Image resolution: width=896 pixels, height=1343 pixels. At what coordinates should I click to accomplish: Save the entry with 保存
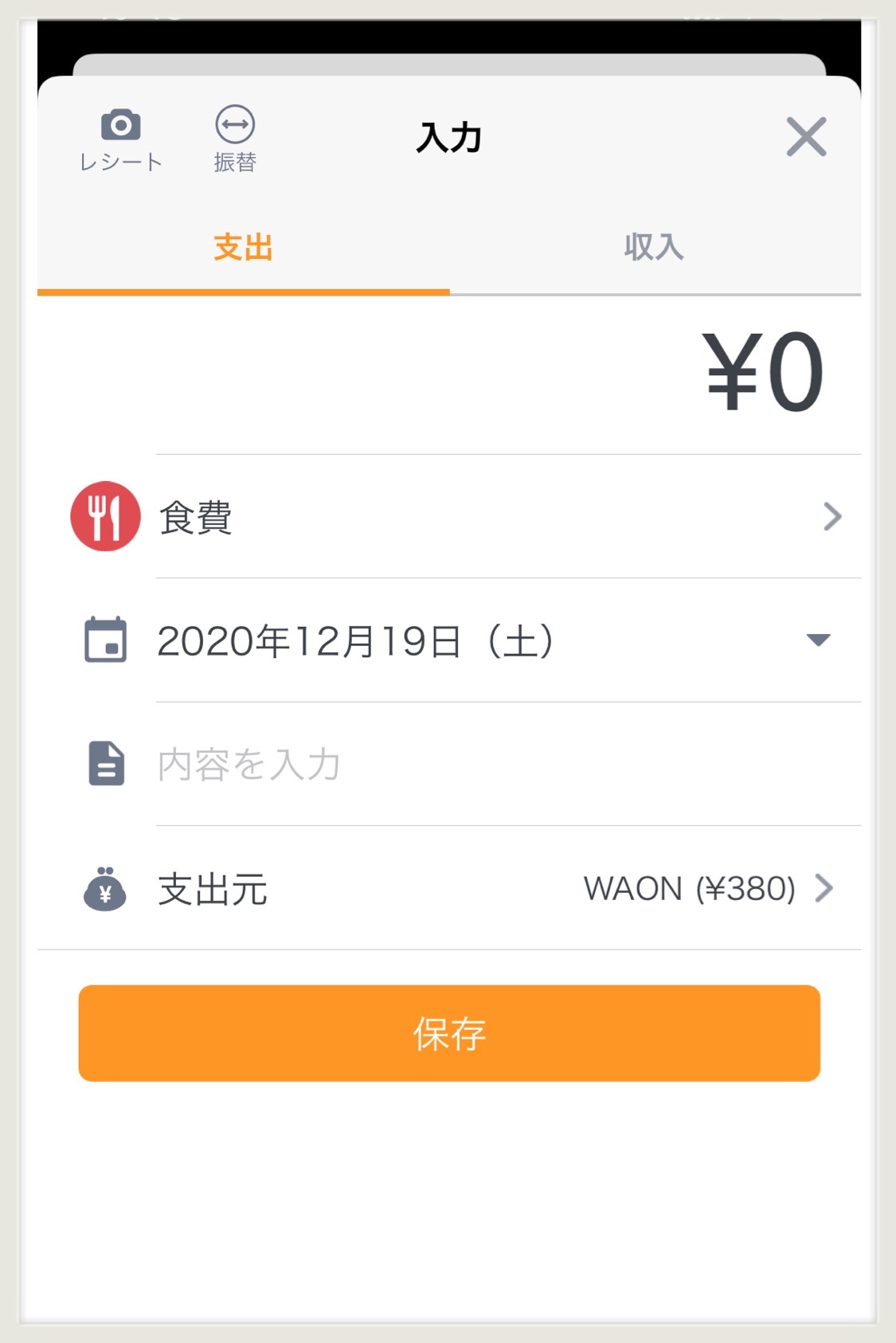(449, 1033)
